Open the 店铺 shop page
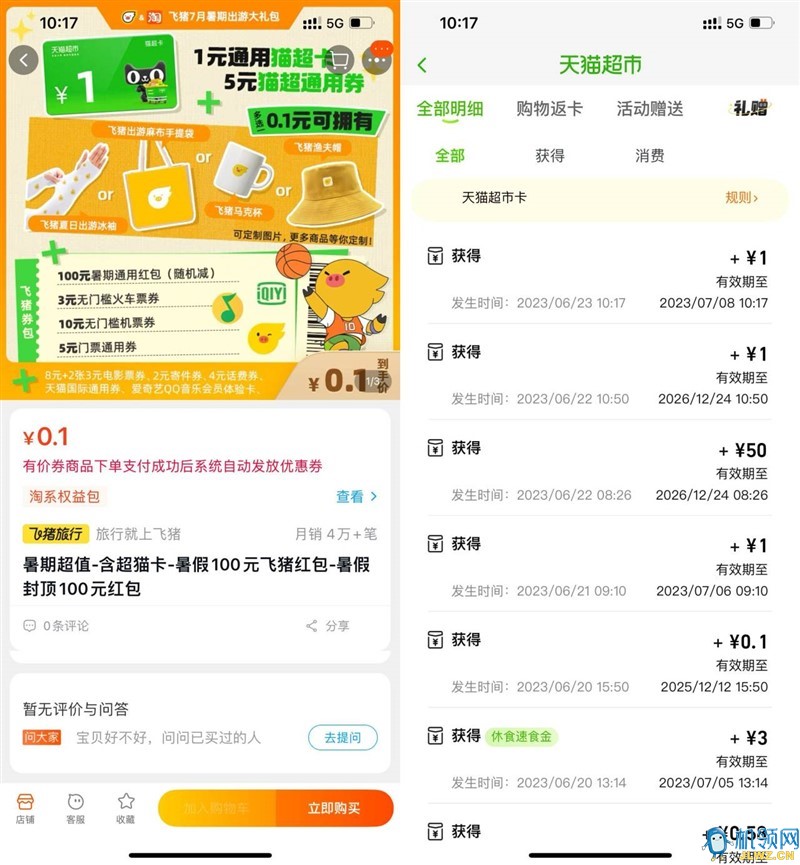This screenshot has width=800, height=865. click(27, 808)
